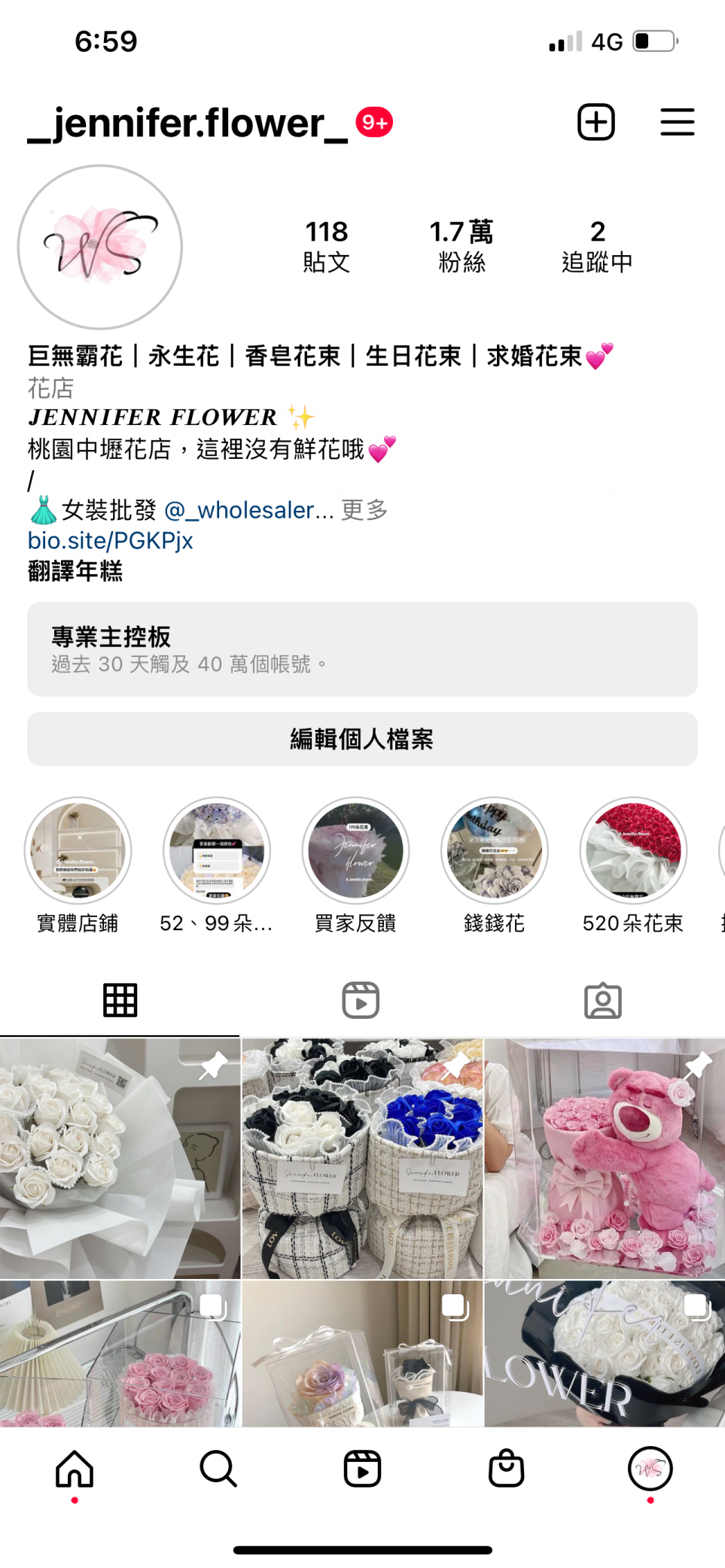View the 錢錢花 highlight
This screenshot has width=725, height=1568.
(494, 851)
